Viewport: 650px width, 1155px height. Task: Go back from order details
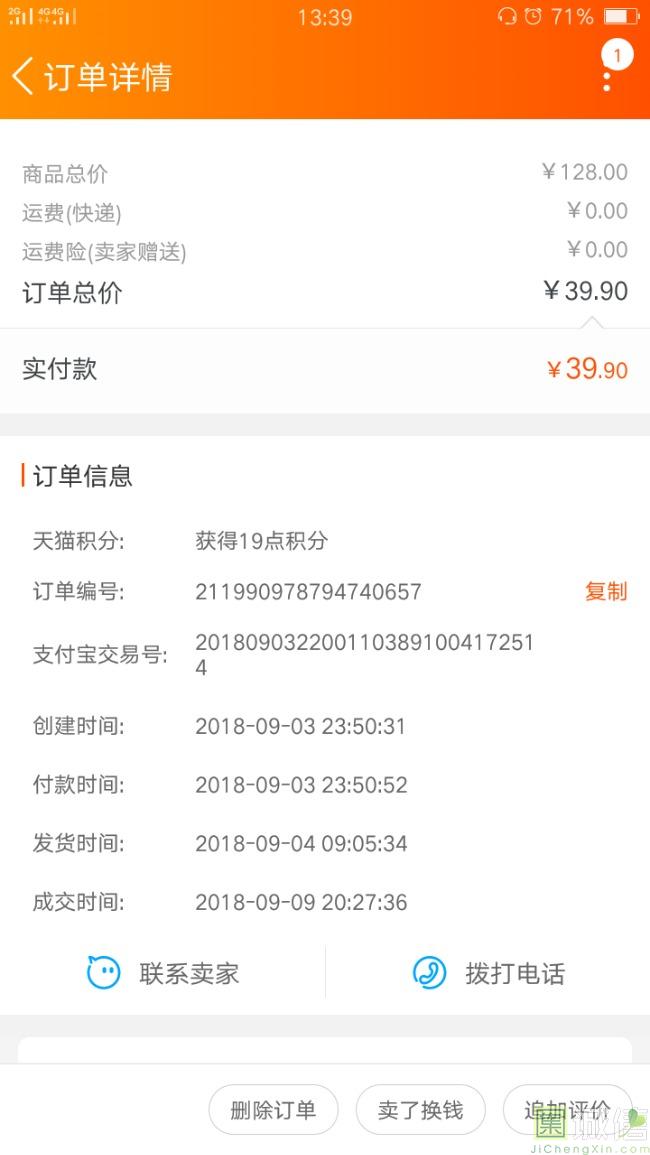[x=24, y=76]
